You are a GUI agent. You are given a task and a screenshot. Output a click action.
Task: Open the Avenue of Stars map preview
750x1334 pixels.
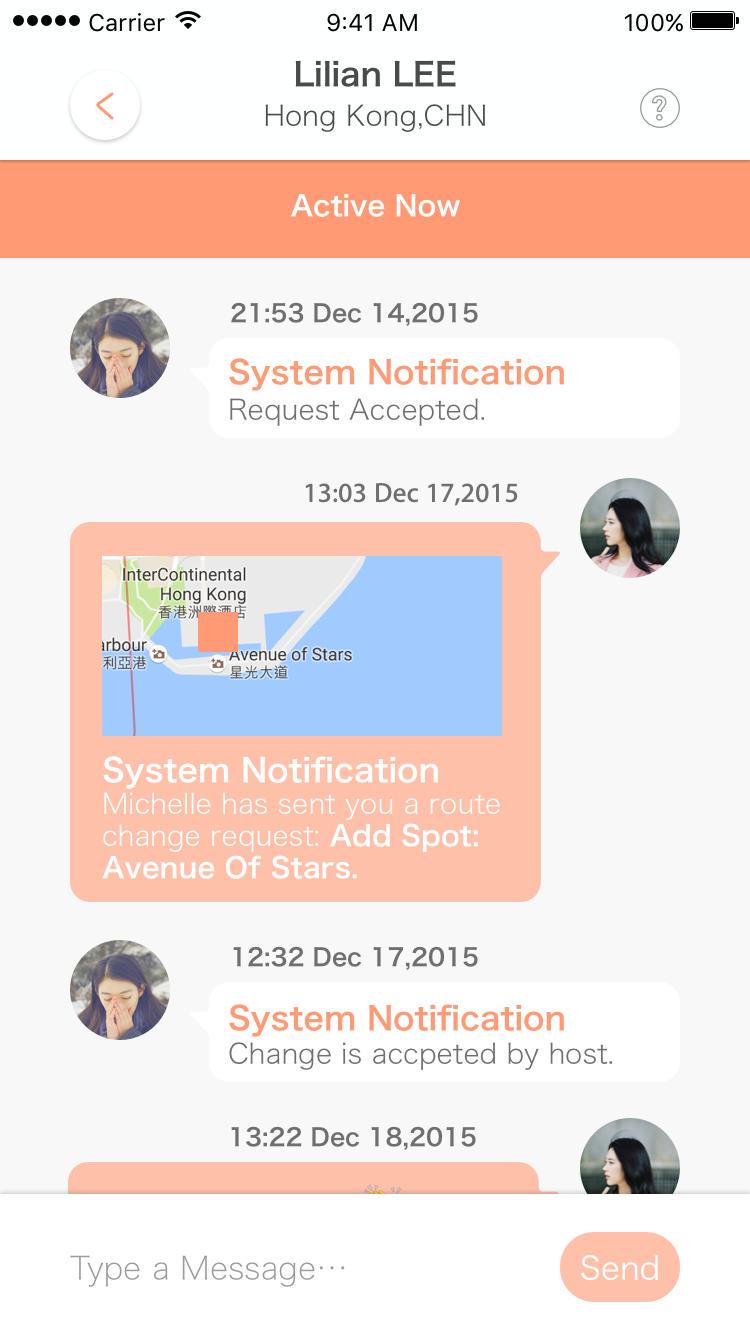pos(301,645)
